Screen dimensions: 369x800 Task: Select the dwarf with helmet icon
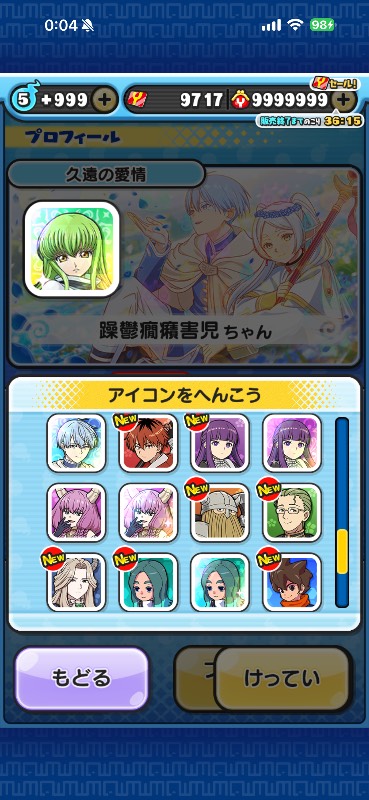(220, 512)
